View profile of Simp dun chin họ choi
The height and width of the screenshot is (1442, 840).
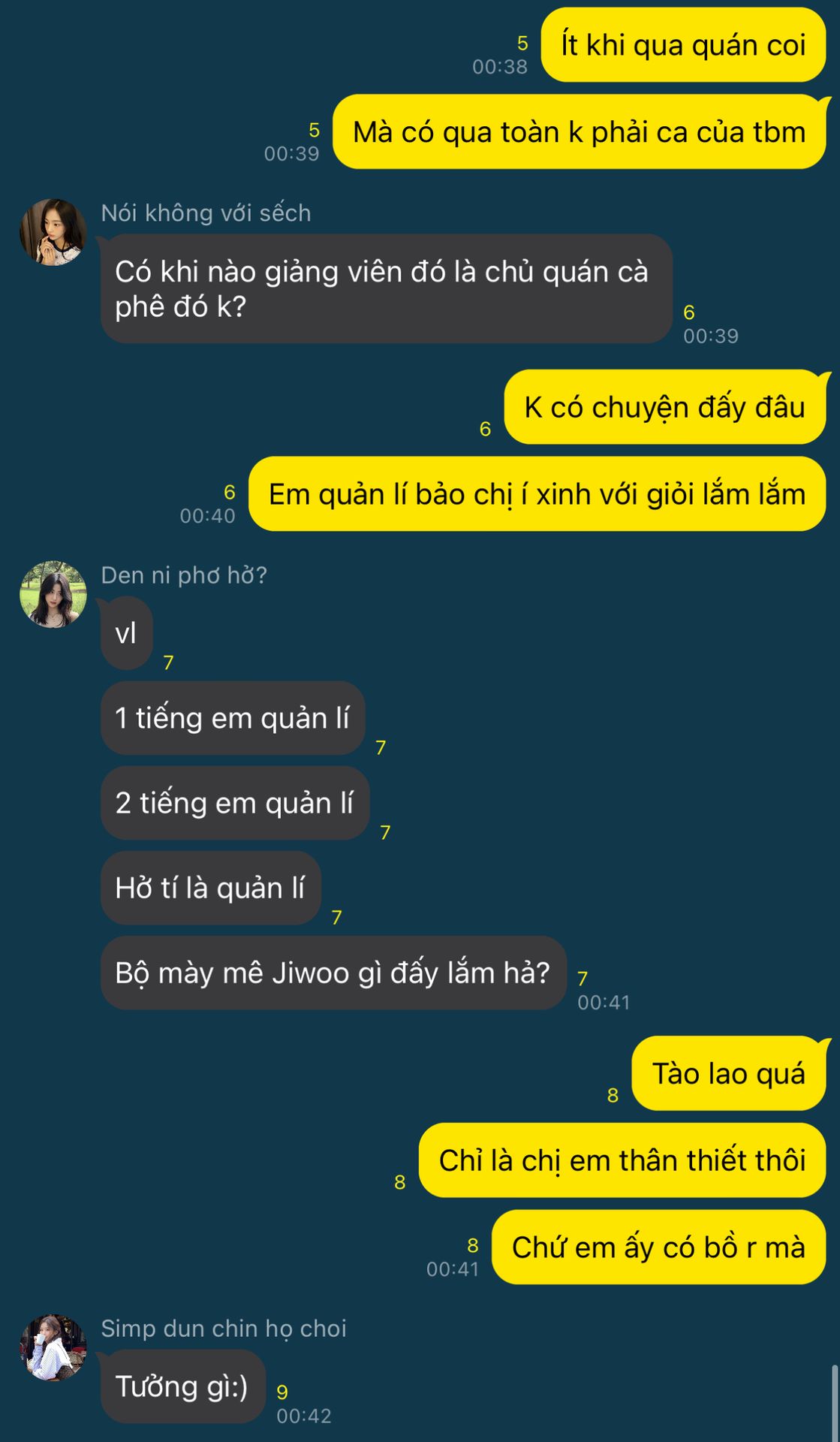53,1347
